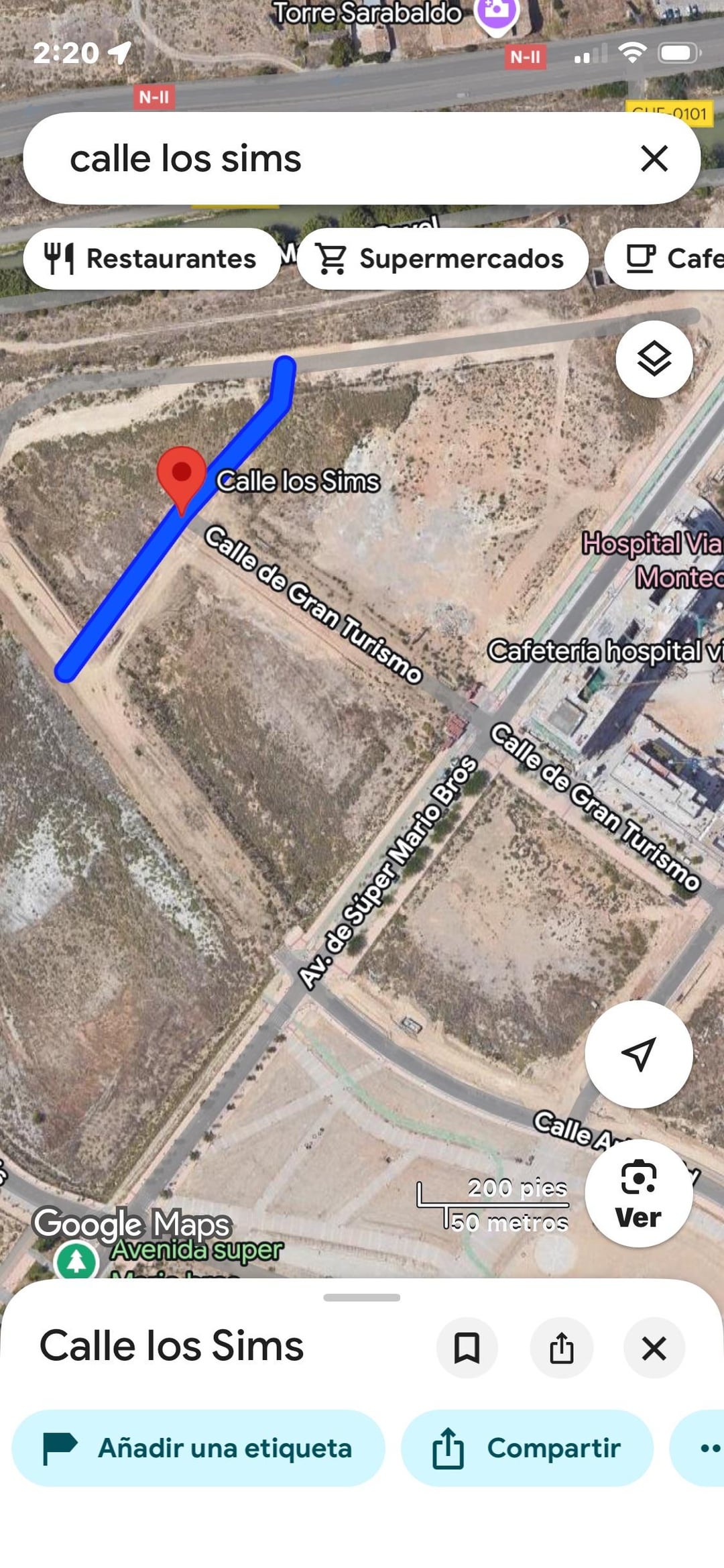This screenshot has width=724, height=1568.
Task: Tap Añadir una etiqueta
Action: (x=198, y=1448)
